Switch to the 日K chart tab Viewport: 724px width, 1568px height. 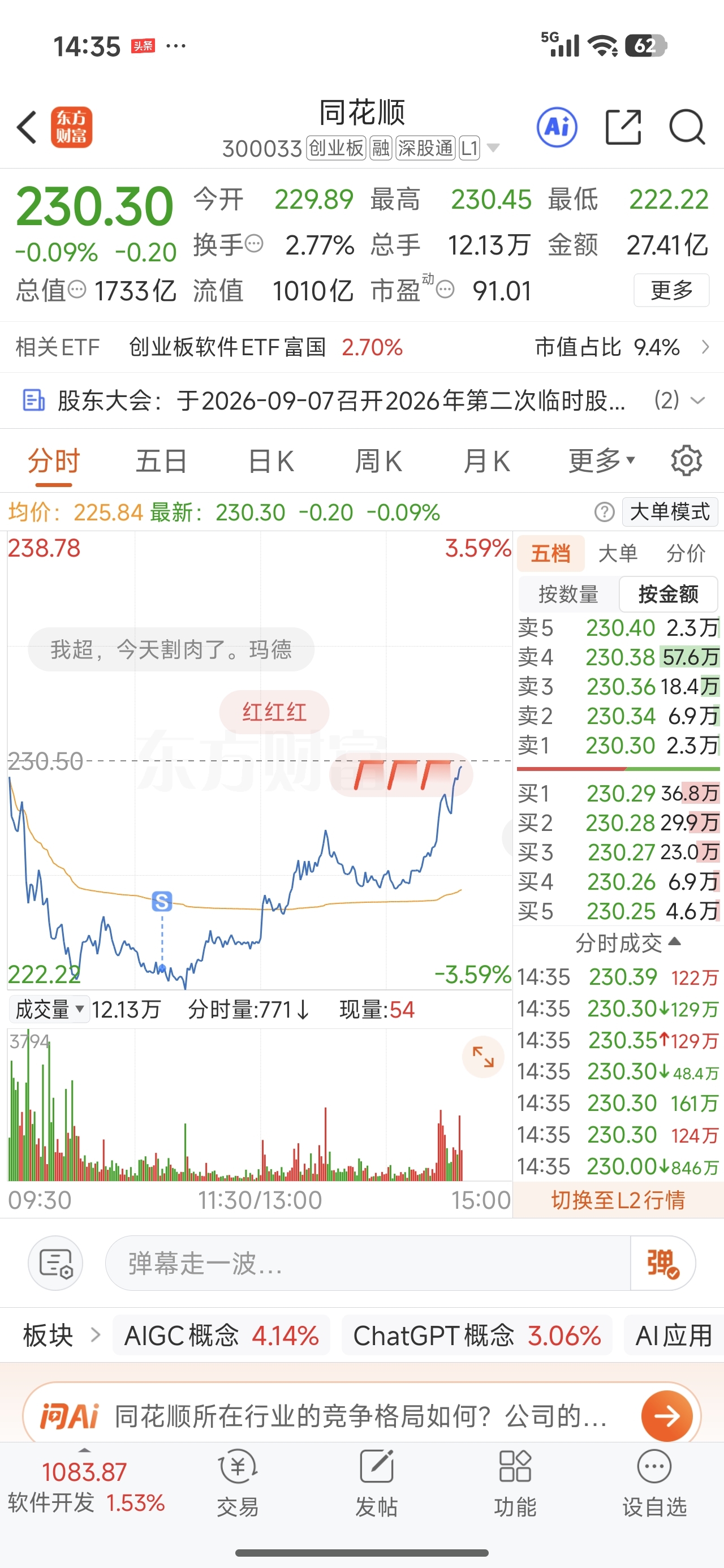[x=271, y=461]
